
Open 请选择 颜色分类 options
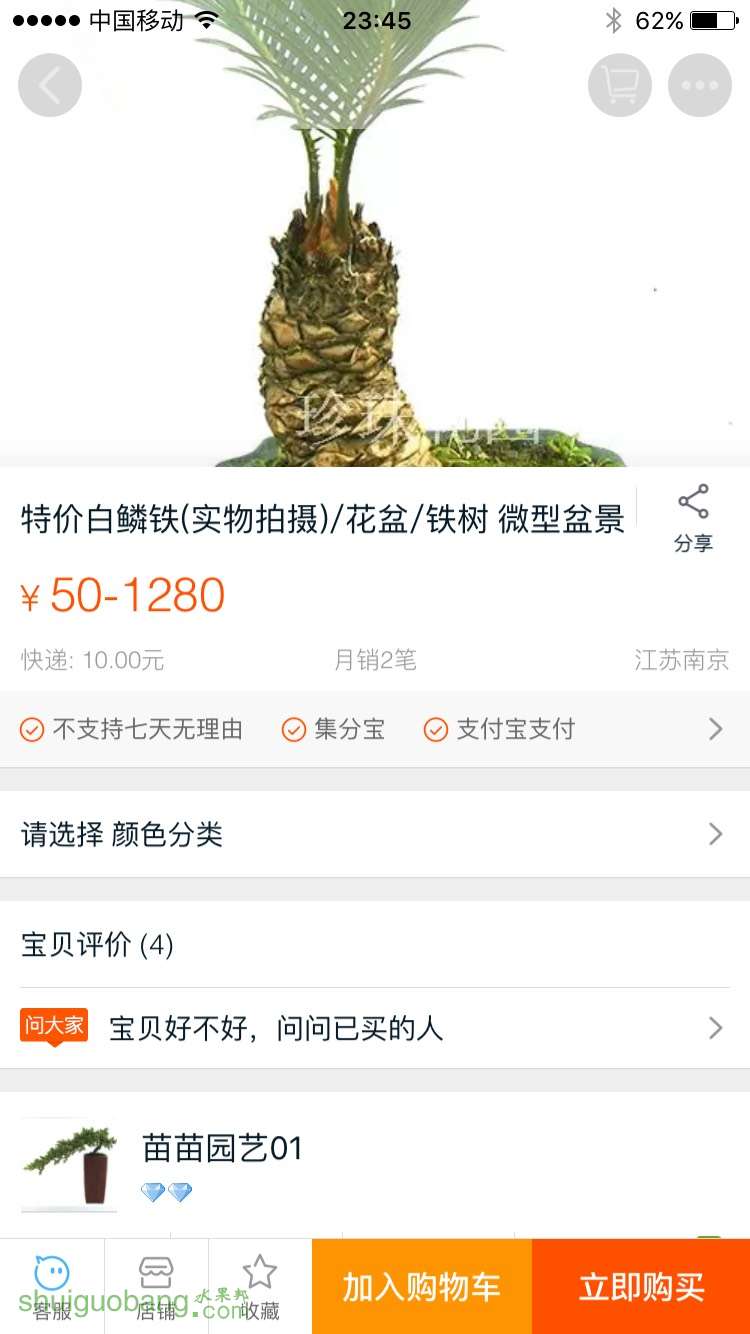tap(375, 834)
